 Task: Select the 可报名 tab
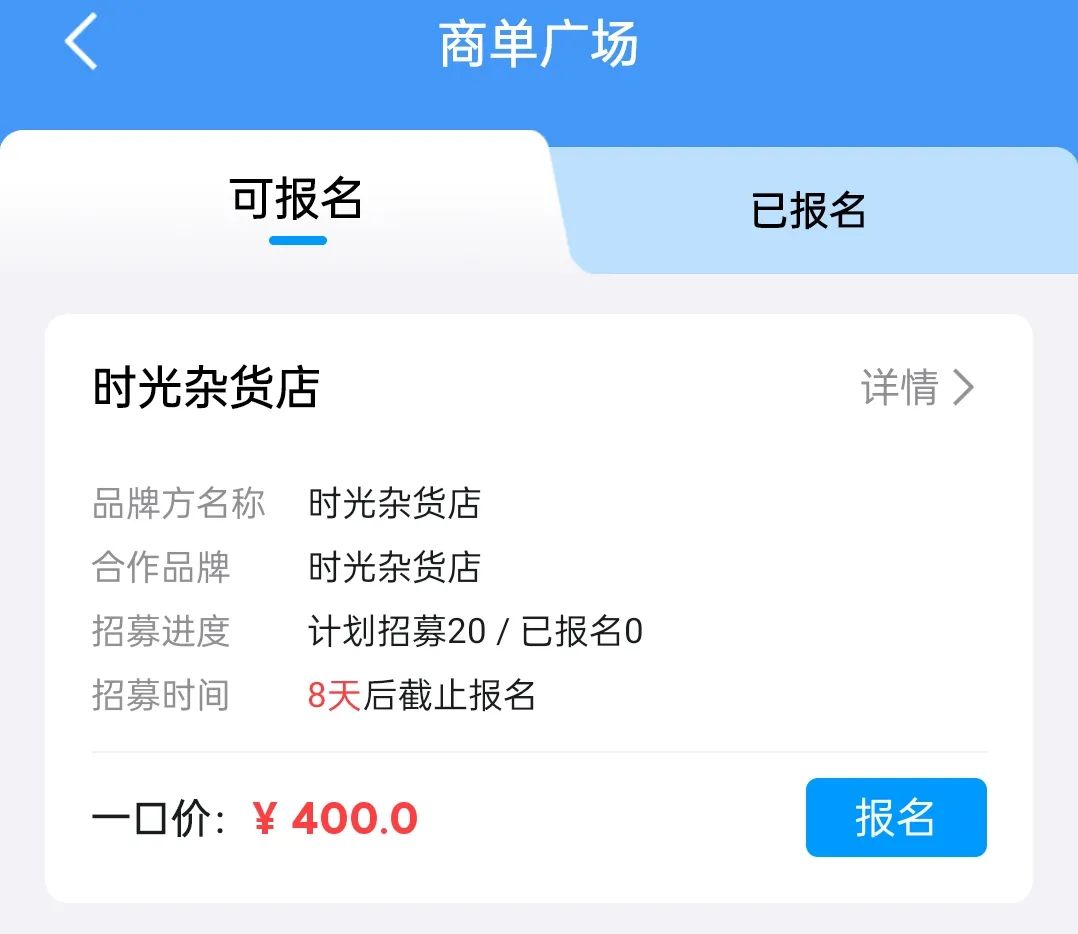(297, 200)
